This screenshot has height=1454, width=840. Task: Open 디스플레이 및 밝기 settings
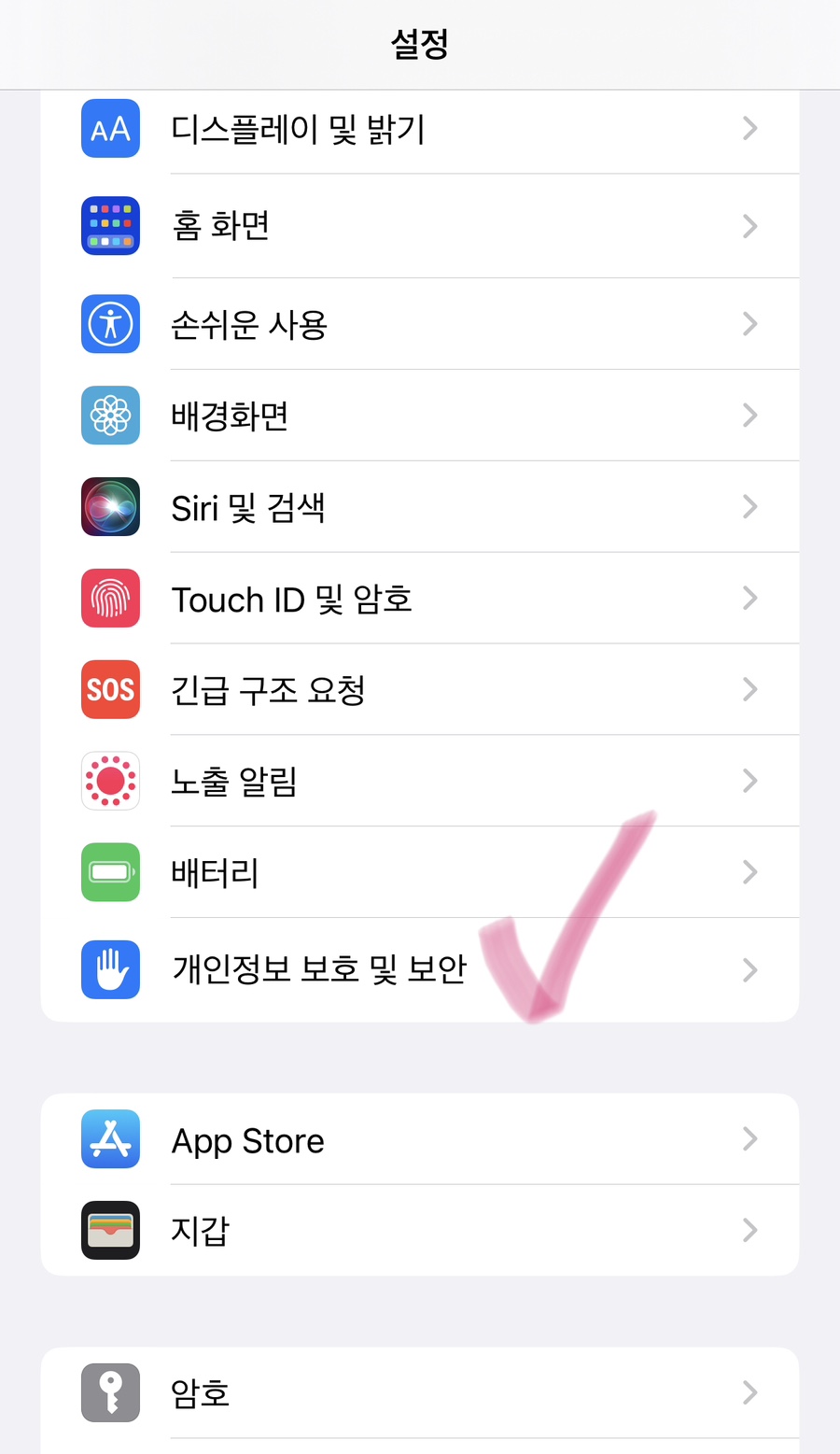(420, 129)
